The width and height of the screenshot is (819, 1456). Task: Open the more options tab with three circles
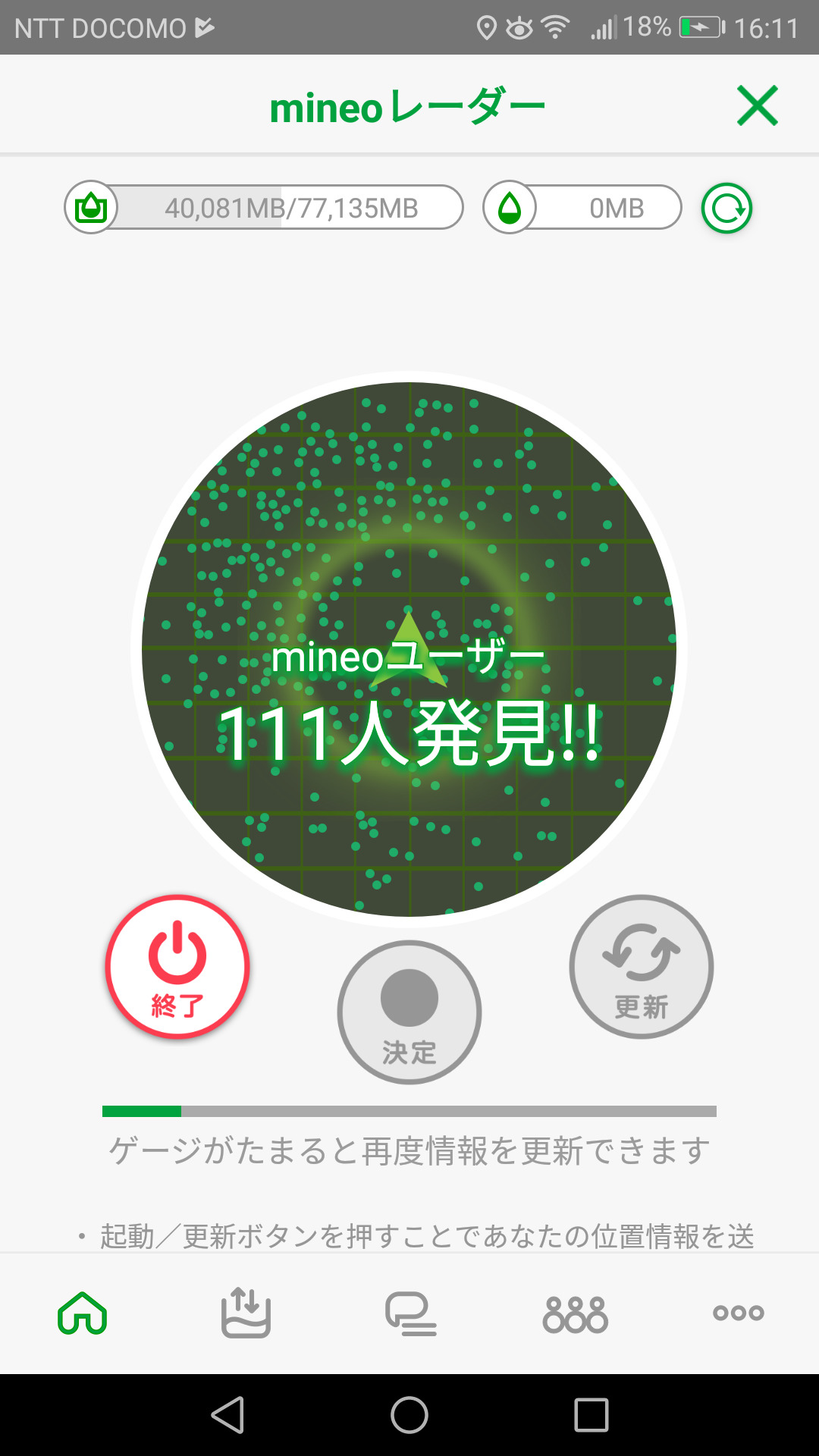click(x=738, y=1313)
